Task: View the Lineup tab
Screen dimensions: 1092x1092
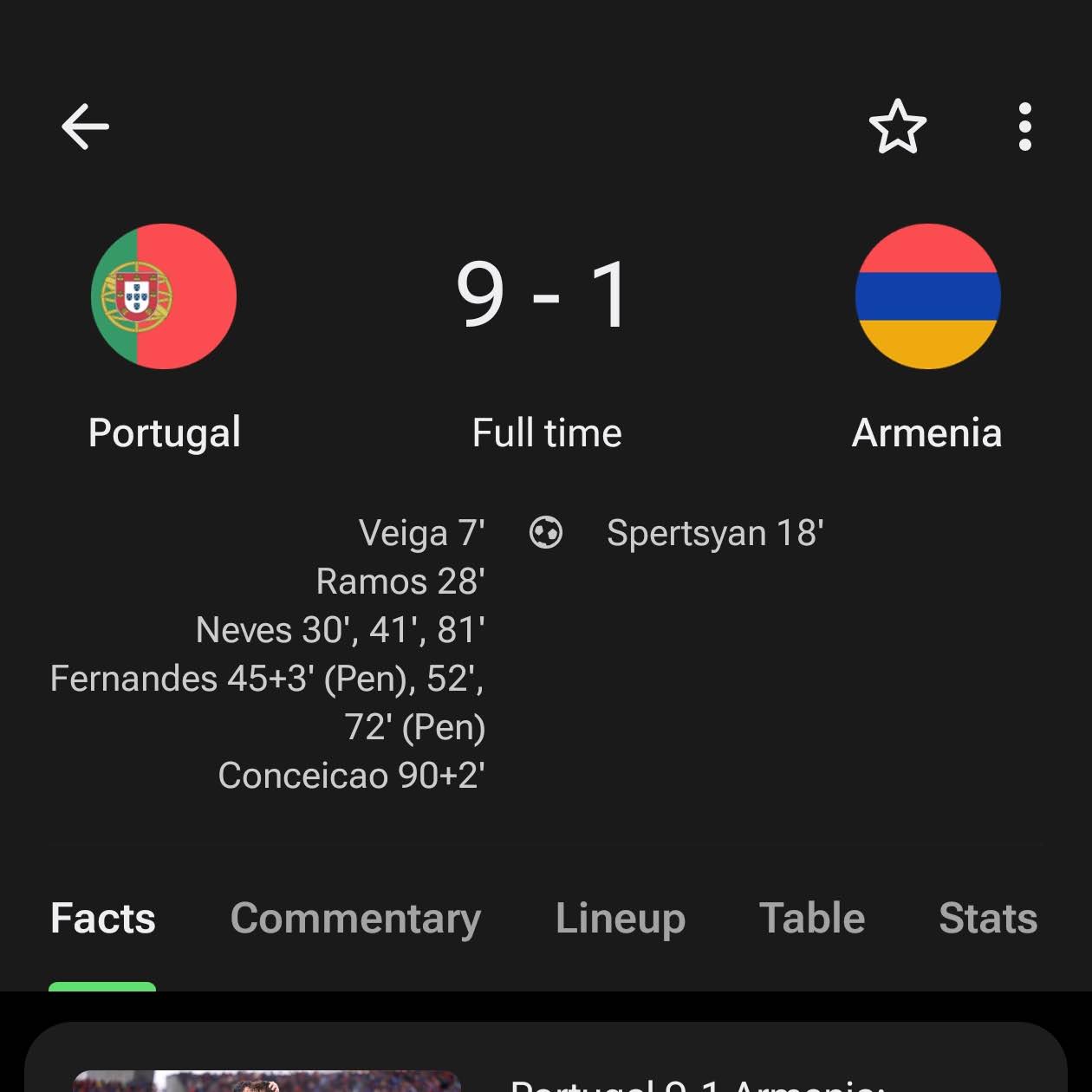Action: point(621,919)
